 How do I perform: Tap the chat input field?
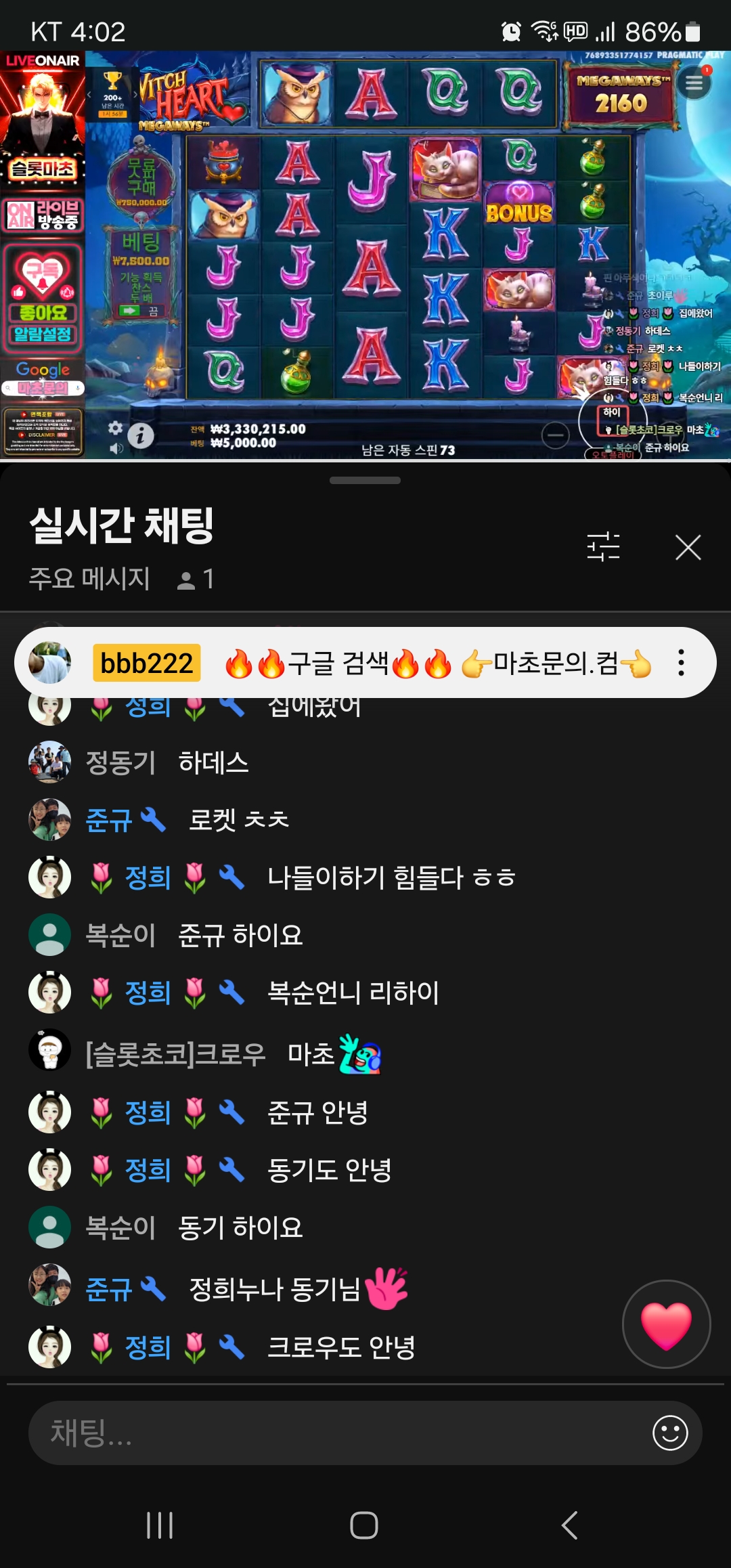[338, 1433]
